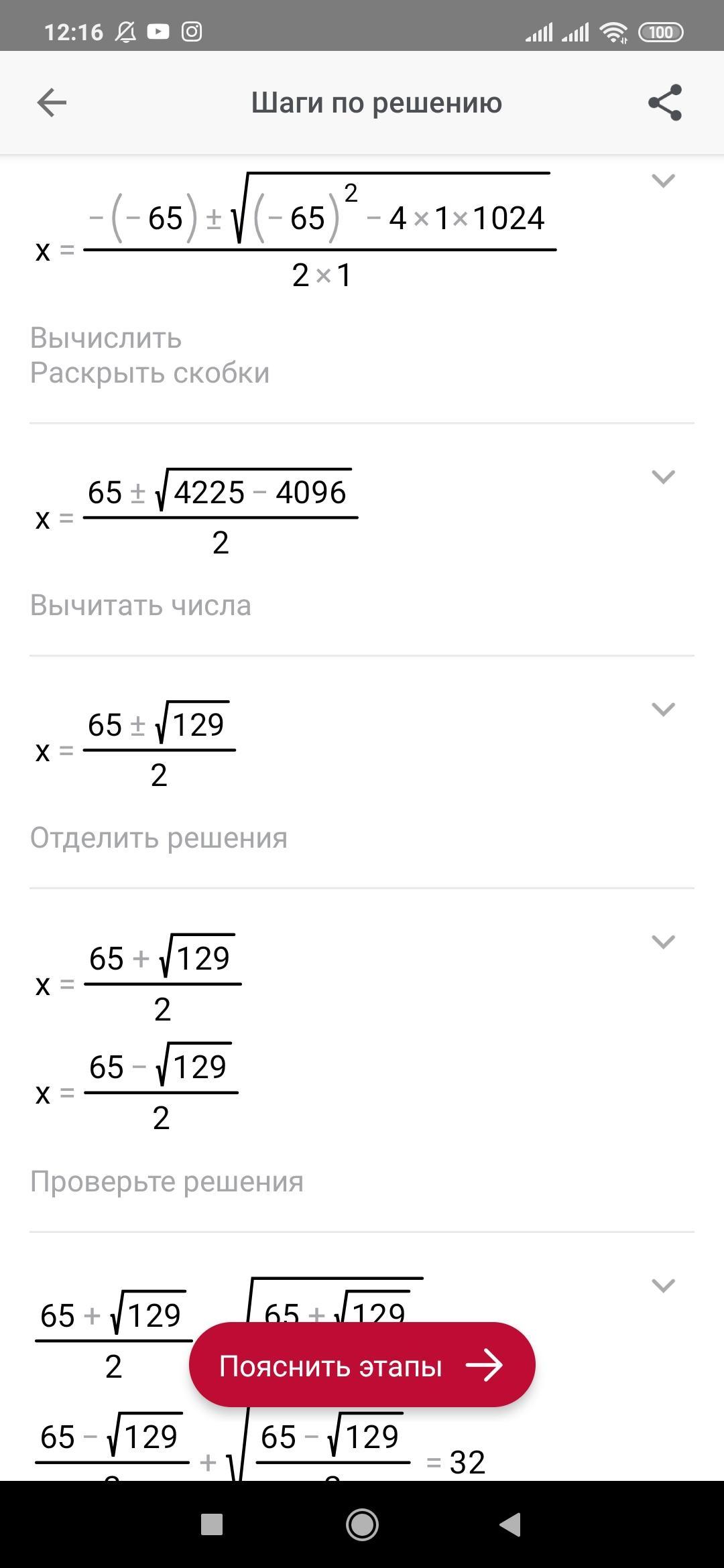Expand the last step with equations equal 32

663,1285
